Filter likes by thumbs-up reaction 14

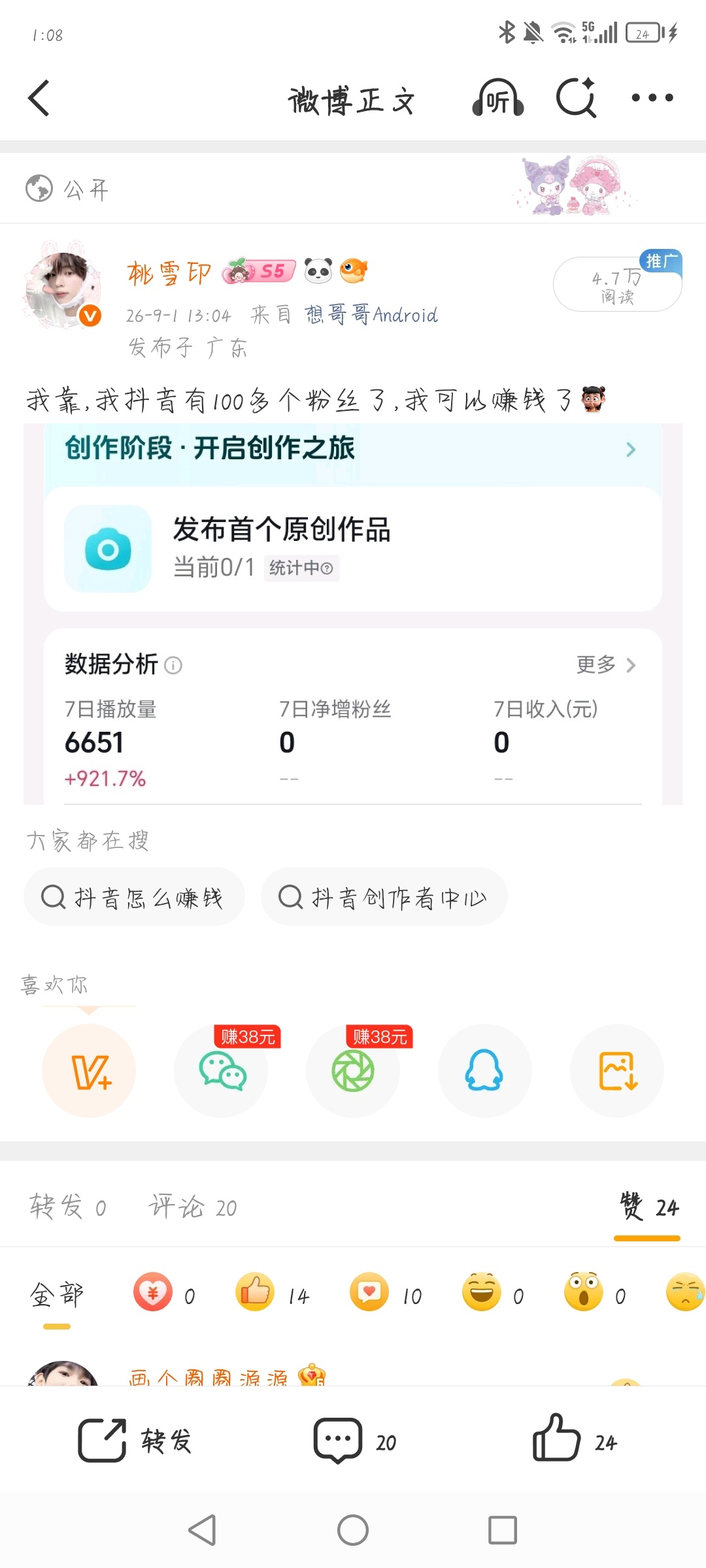point(272,1294)
